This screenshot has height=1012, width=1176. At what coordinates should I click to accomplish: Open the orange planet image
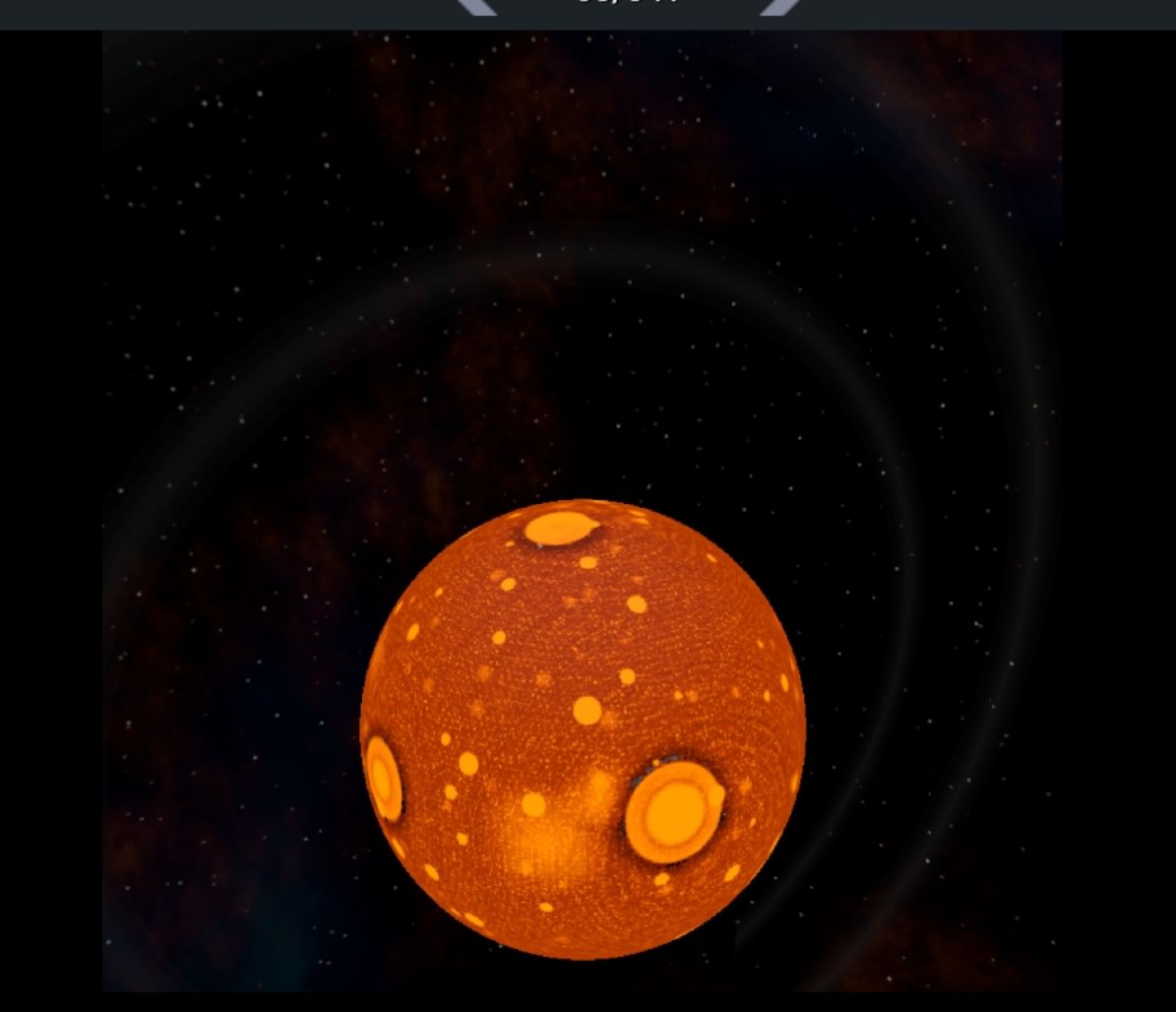[x=583, y=728]
